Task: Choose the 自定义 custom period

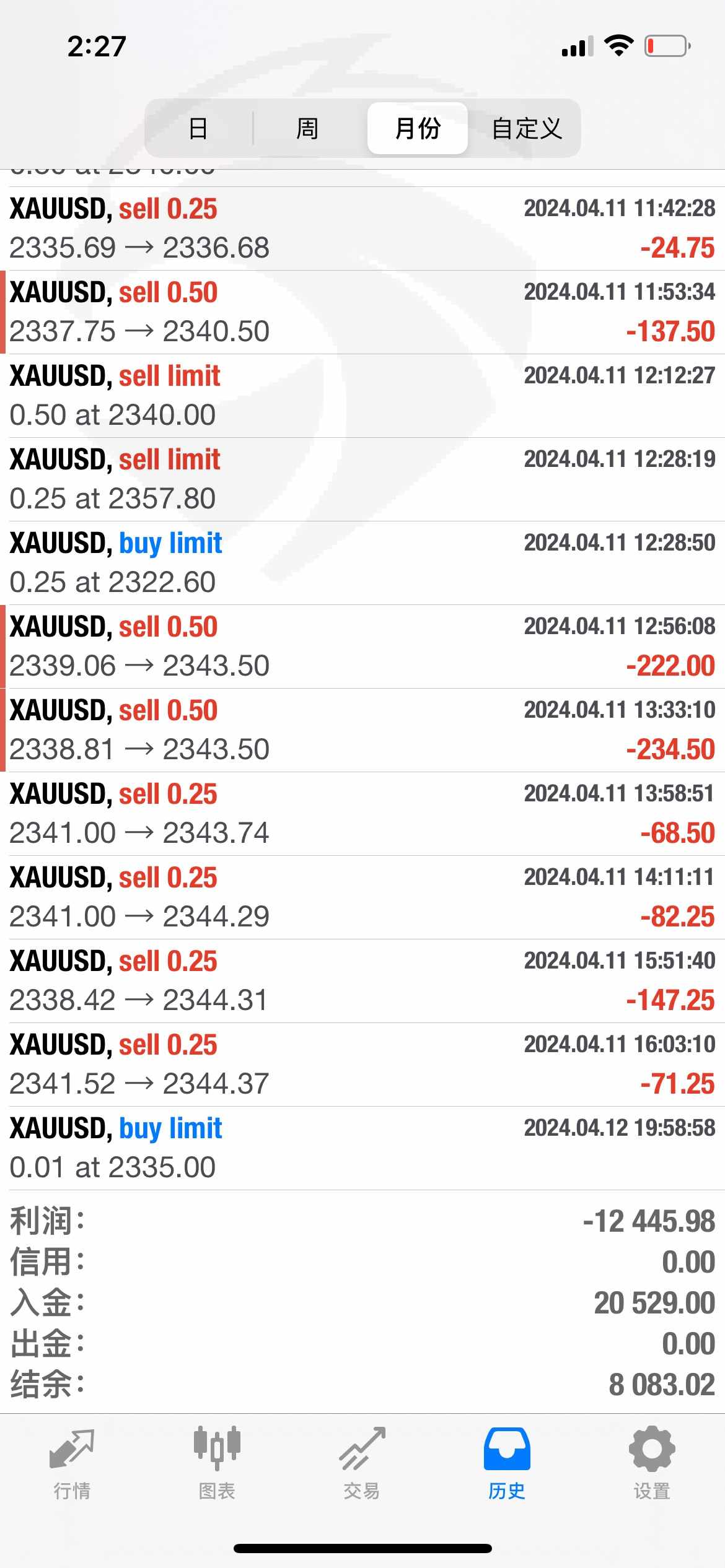Action: point(526,129)
